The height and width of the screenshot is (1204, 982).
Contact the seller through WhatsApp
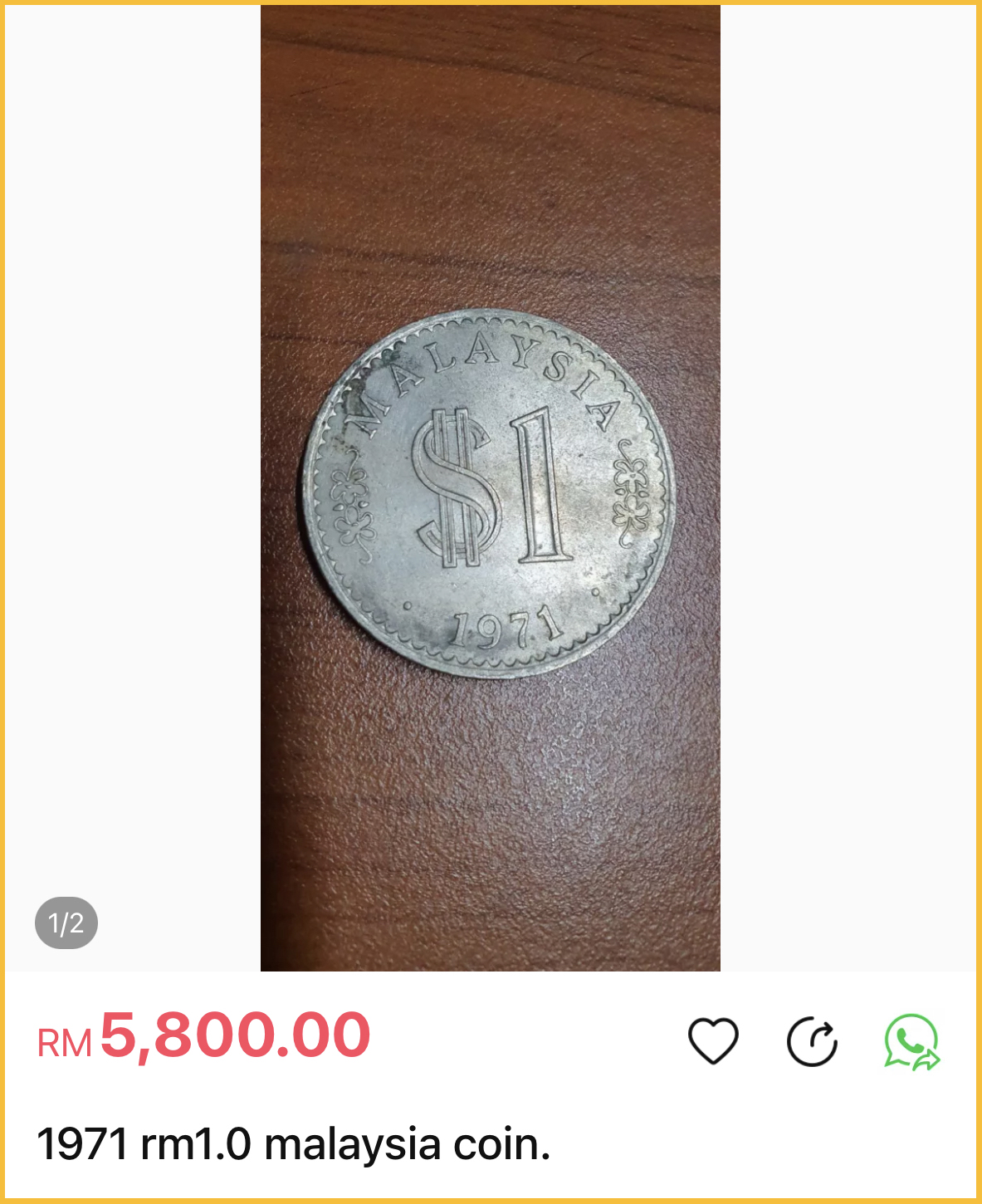tap(911, 1041)
